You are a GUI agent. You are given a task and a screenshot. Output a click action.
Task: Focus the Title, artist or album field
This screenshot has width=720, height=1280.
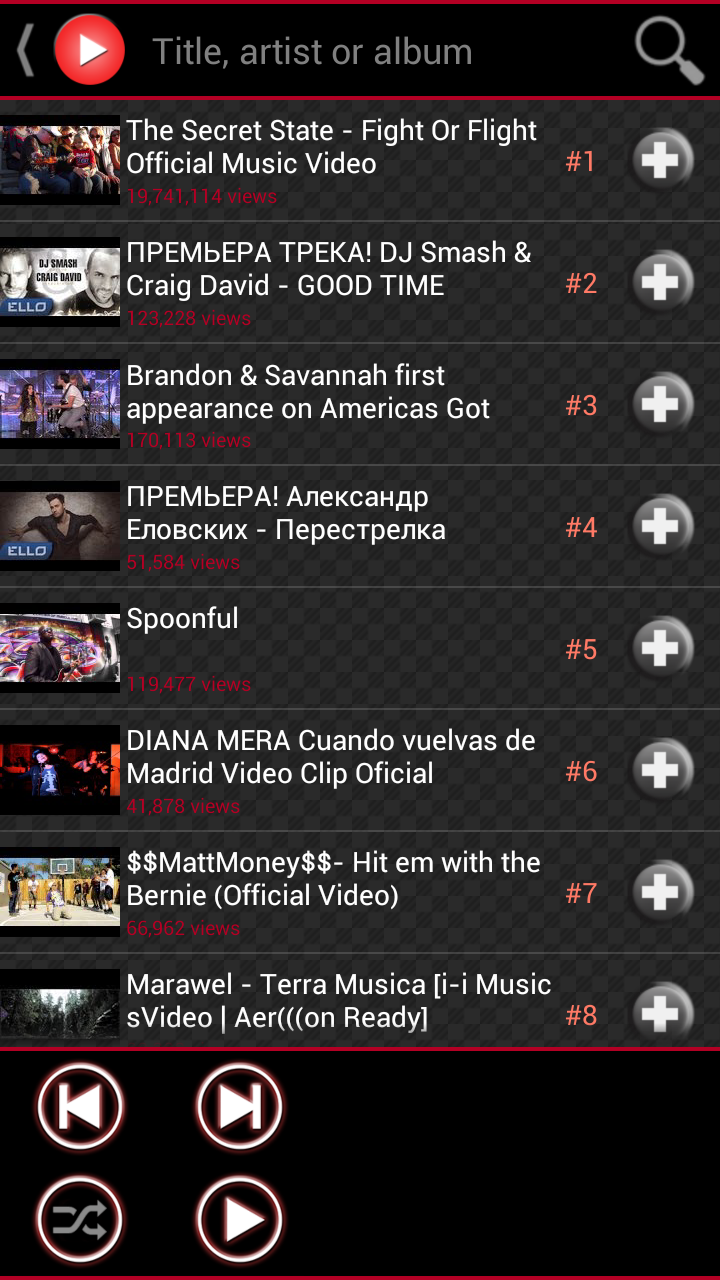coord(380,51)
